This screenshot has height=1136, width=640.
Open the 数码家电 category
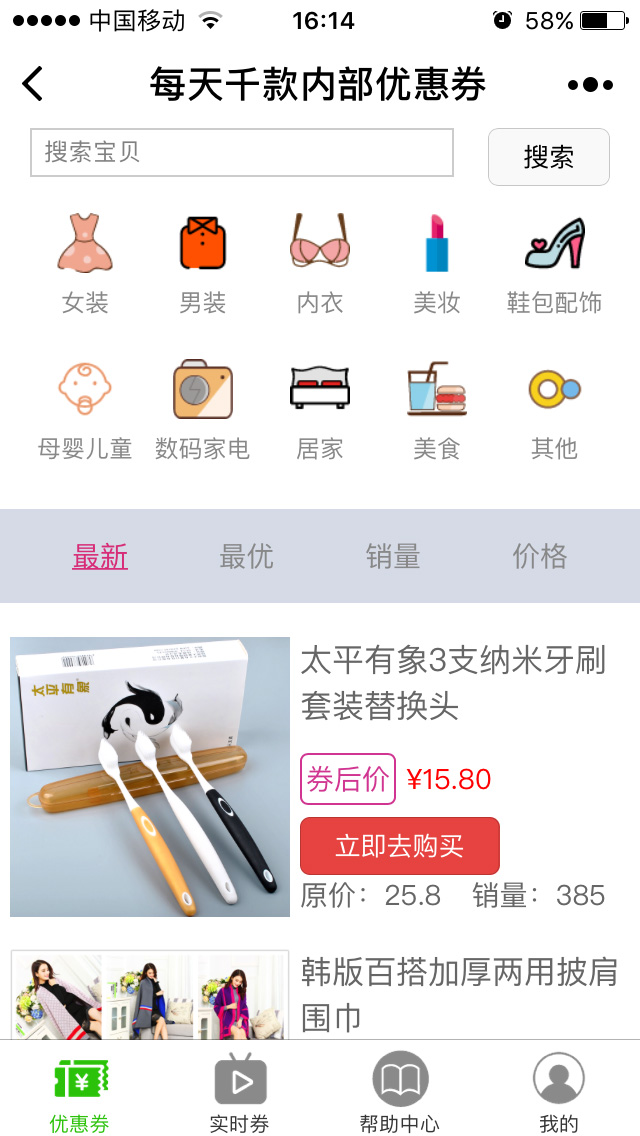tap(203, 410)
